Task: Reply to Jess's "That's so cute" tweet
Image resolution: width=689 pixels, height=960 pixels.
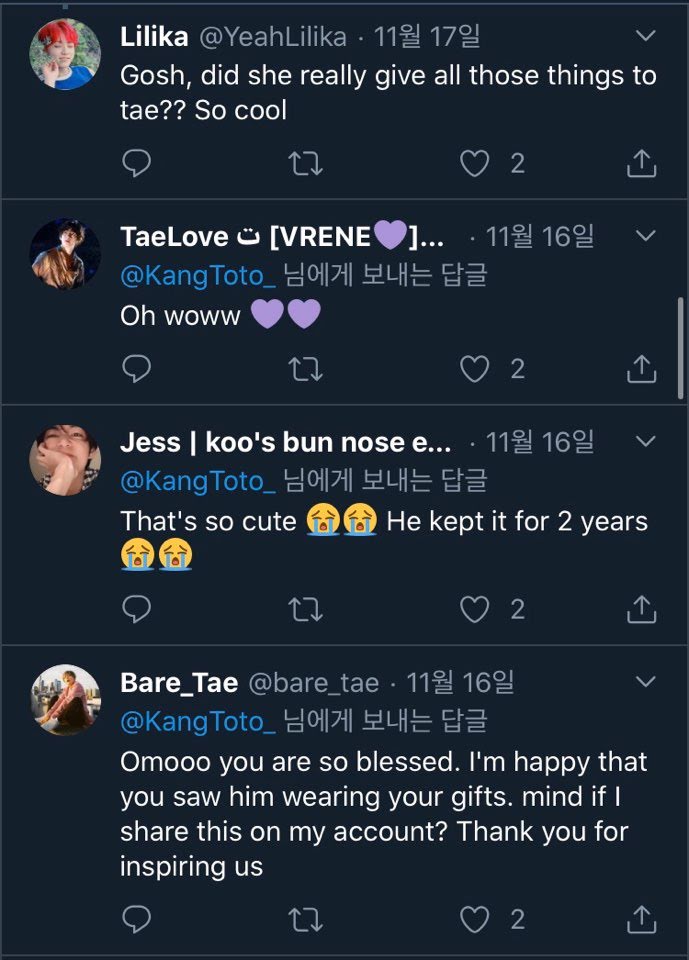Action: click(135, 608)
